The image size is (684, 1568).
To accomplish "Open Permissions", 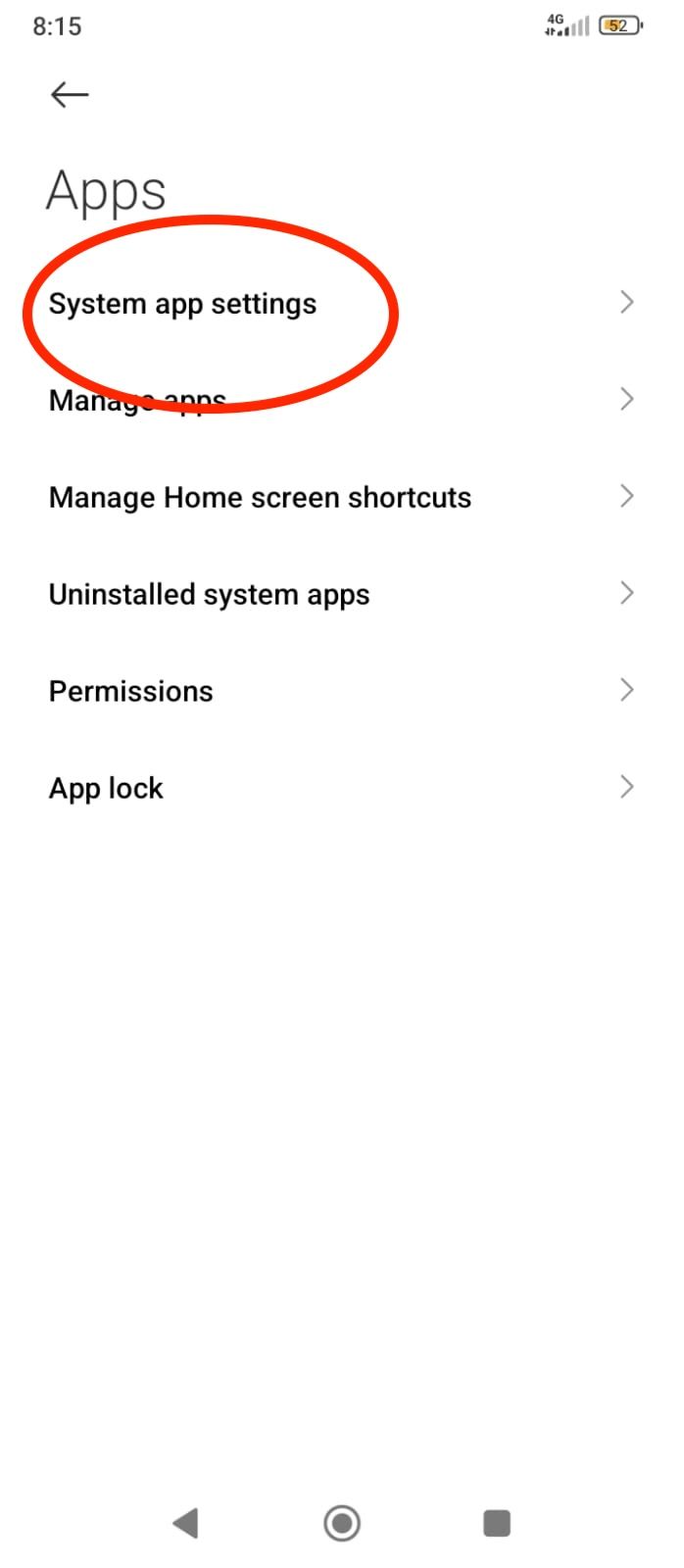I will pyautogui.click(x=342, y=691).
